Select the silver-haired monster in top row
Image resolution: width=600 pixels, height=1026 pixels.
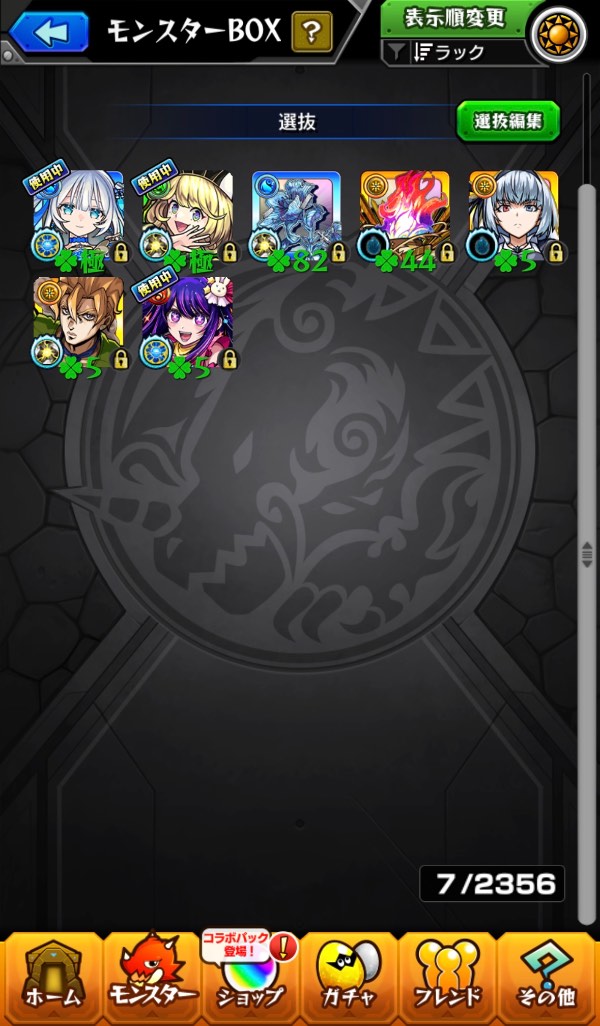[x=514, y=217]
